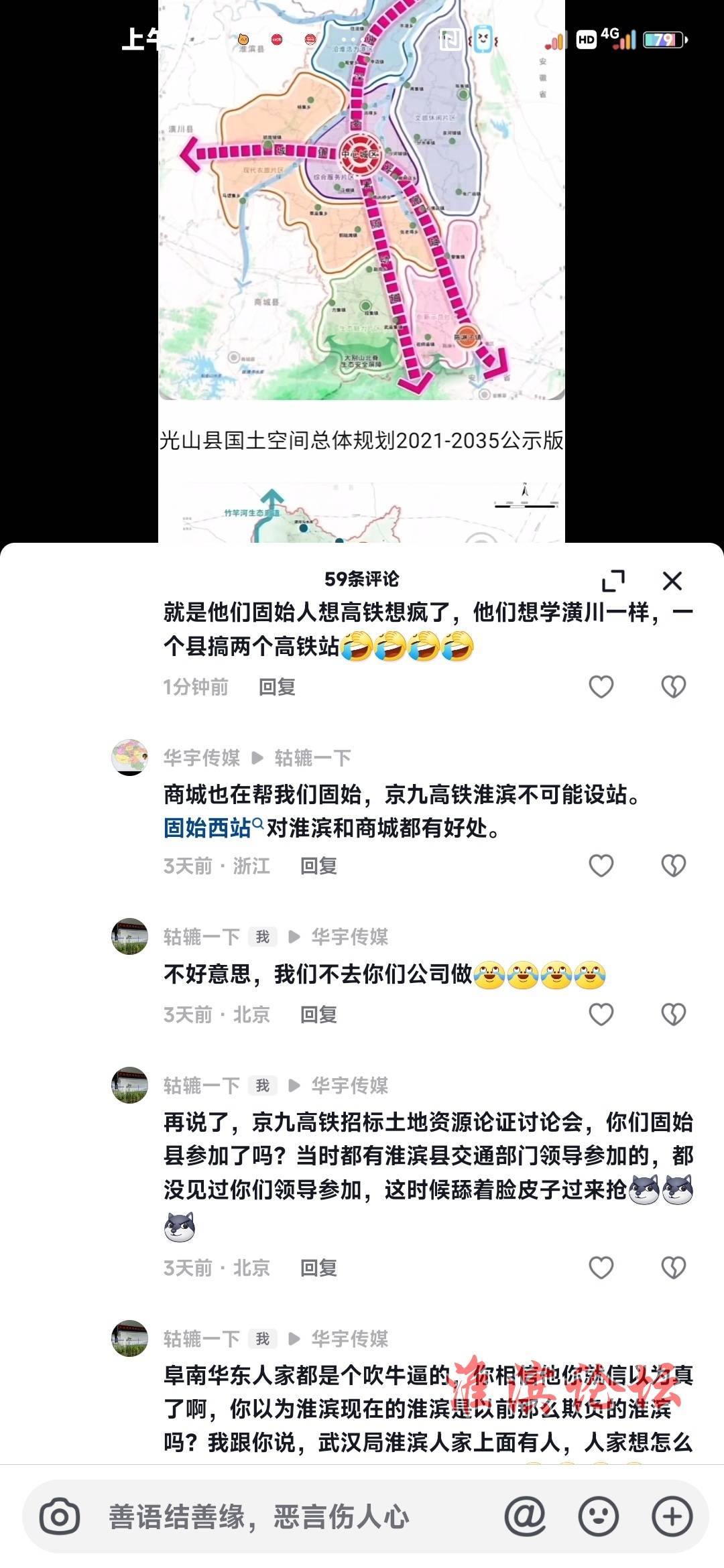This screenshot has height=1568, width=724.
Task: Mention someone with the @ icon
Action: 525,1517
